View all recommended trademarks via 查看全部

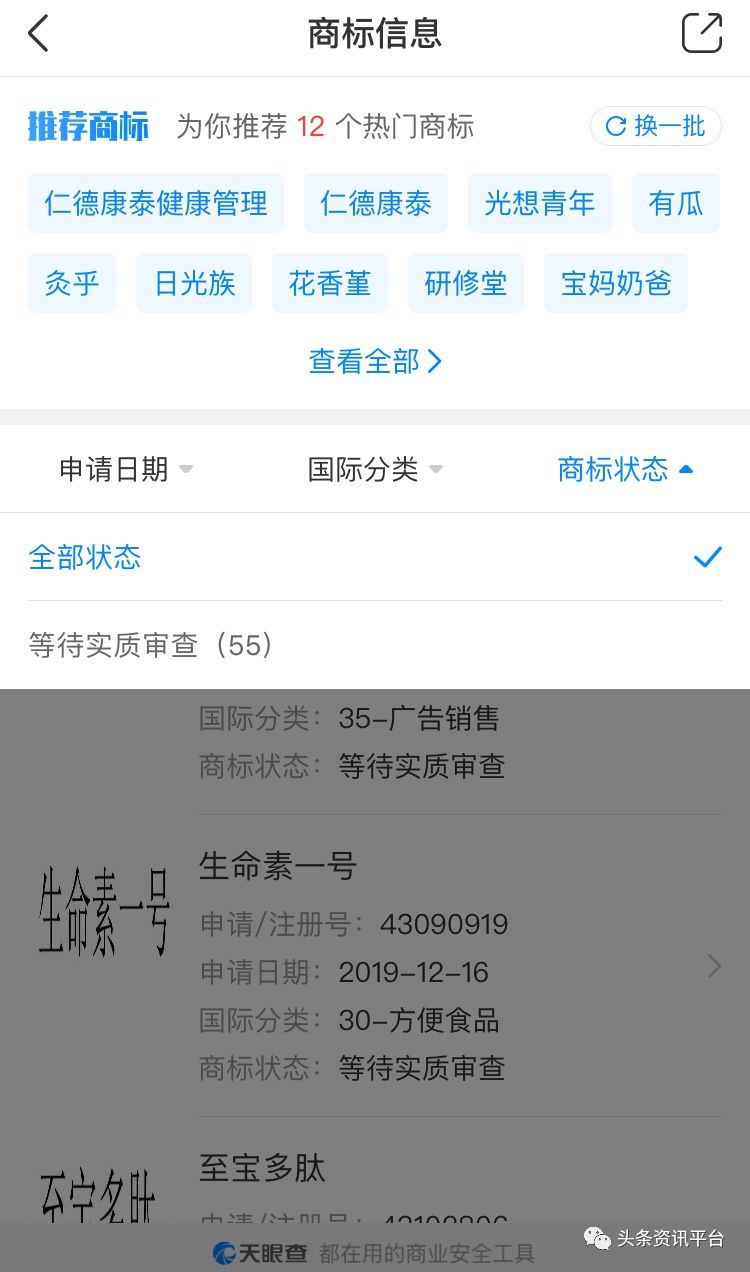pos(375,361)
